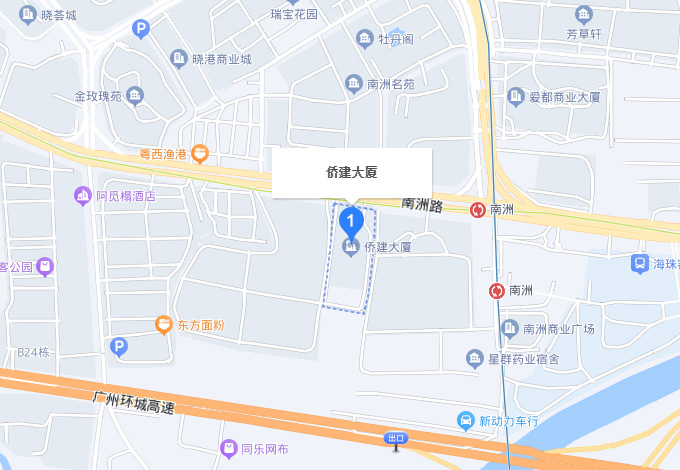Open the 侨建大厦 info popup
The height and width of the screenshot is (470, 680).
(352, 173)
